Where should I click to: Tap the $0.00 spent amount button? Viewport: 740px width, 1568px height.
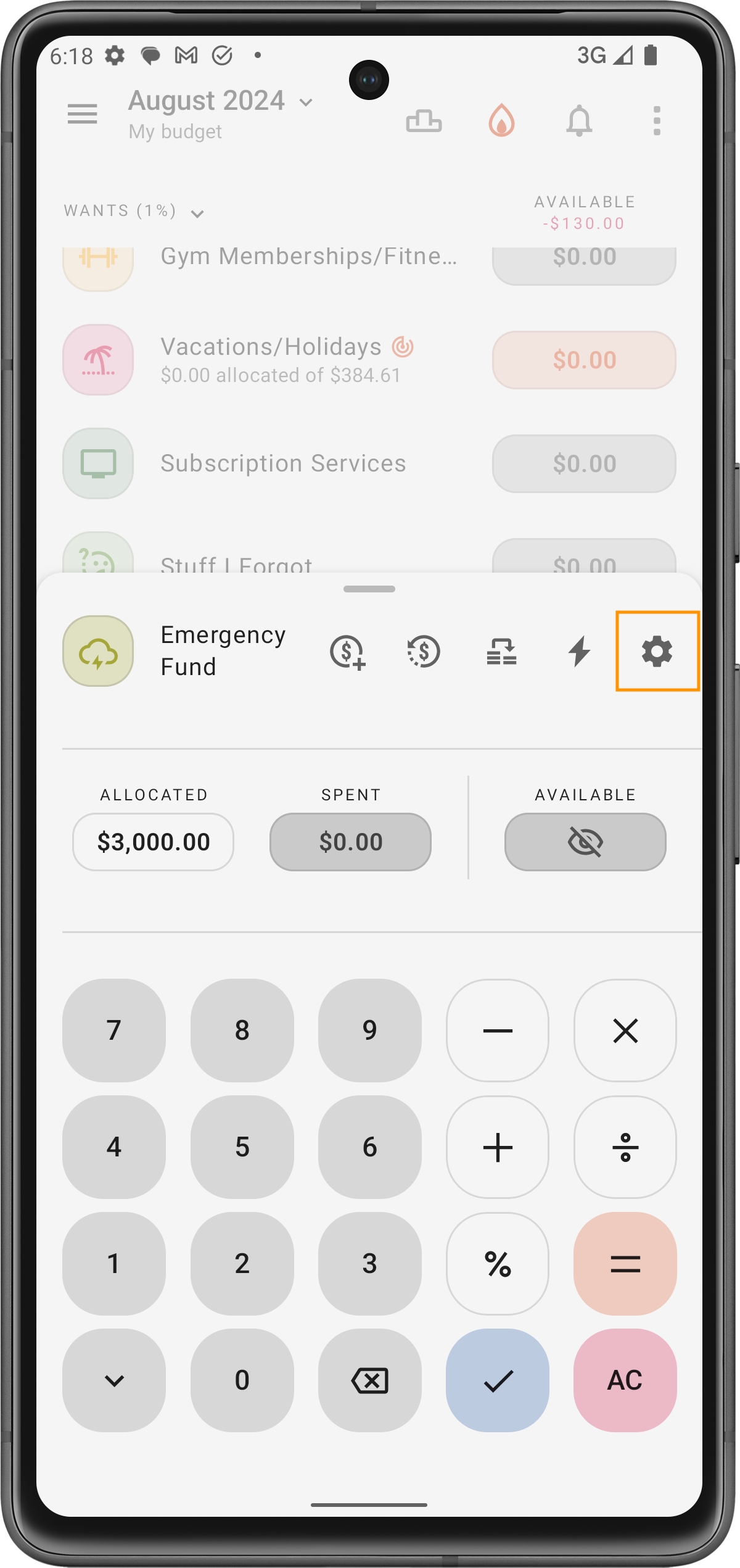350,842
